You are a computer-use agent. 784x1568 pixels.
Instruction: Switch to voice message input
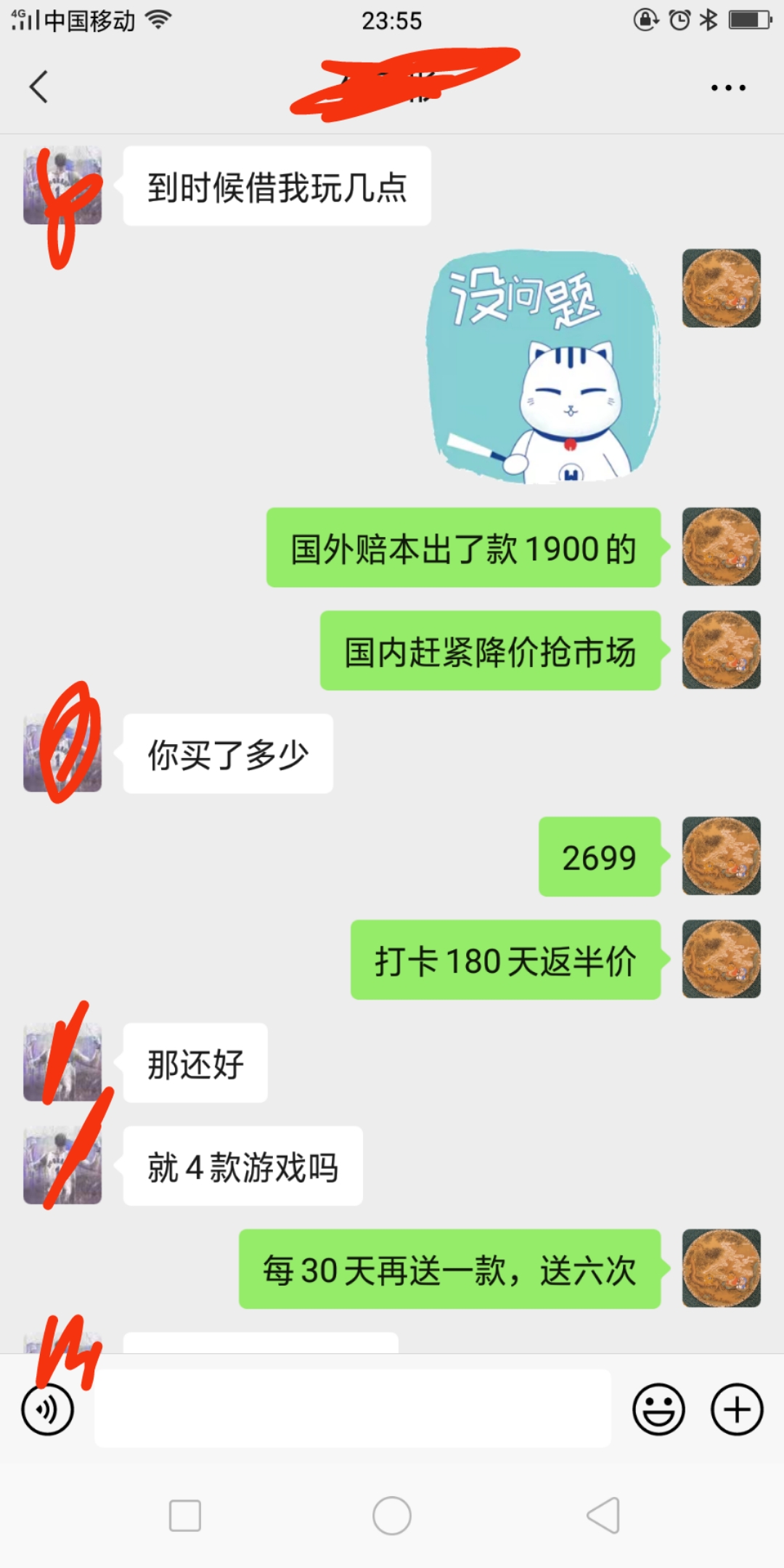click(48, 1410)
